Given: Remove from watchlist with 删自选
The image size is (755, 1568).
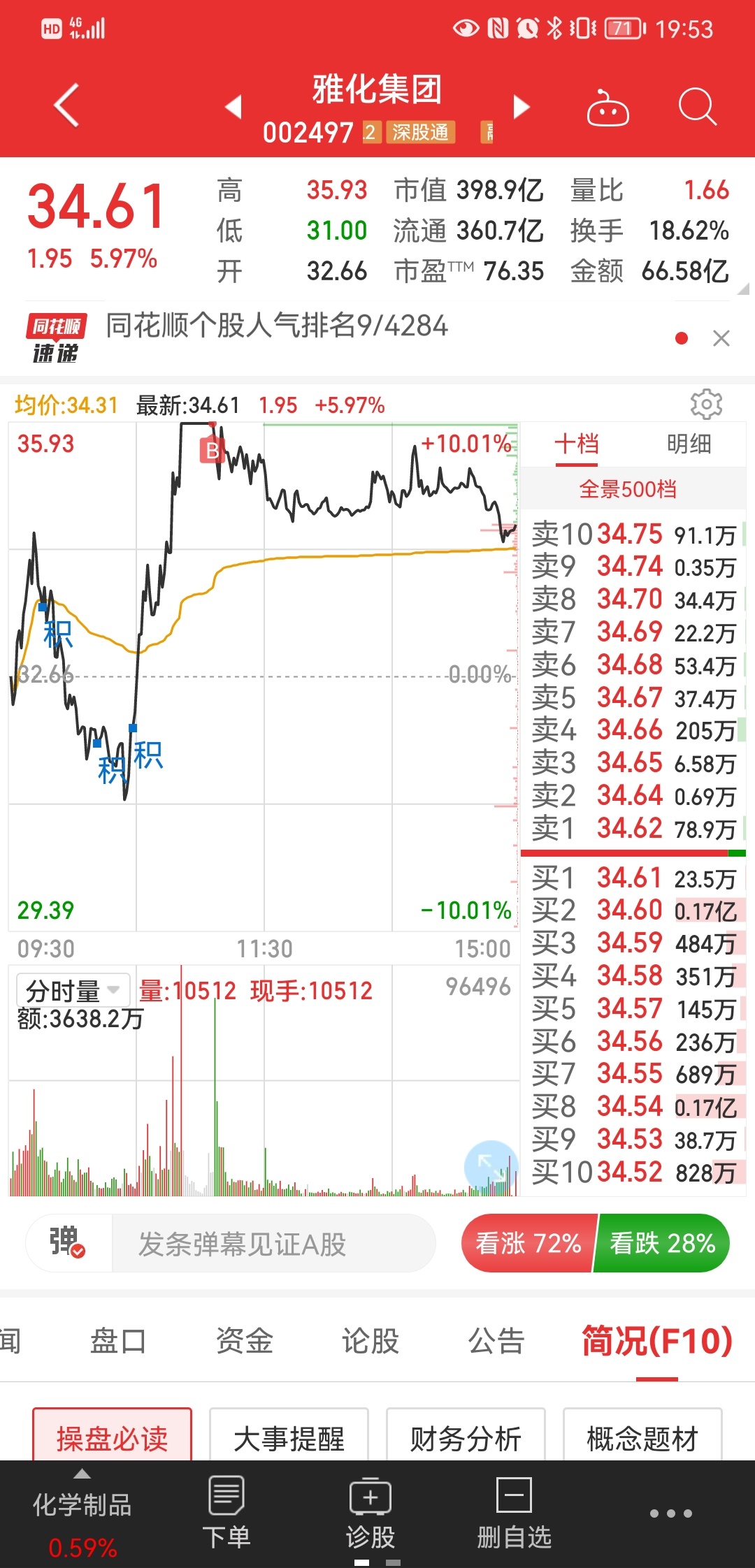Looking at the screenshot, I should coord(515,1512).
